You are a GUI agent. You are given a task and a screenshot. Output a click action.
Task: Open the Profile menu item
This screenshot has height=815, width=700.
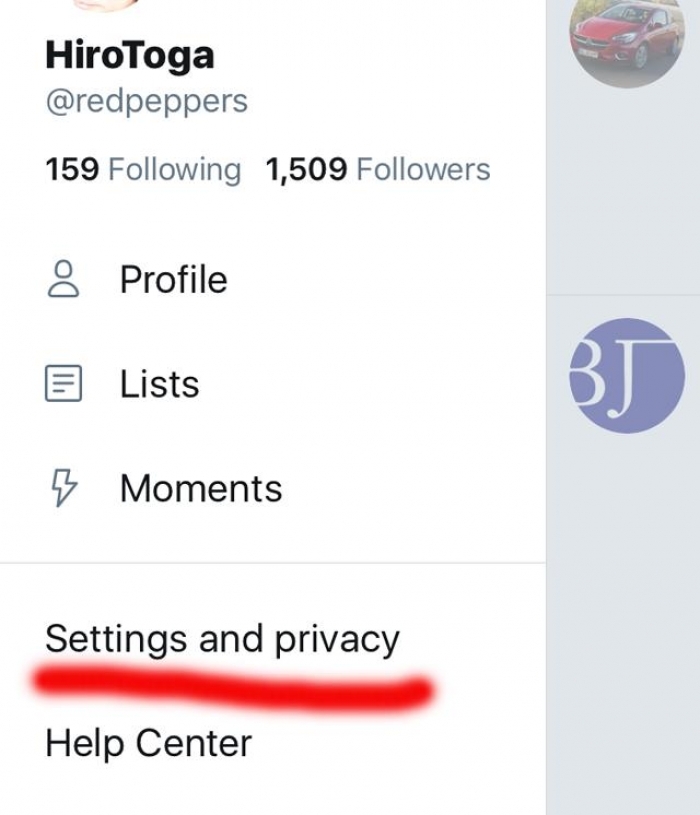[172, 280]
